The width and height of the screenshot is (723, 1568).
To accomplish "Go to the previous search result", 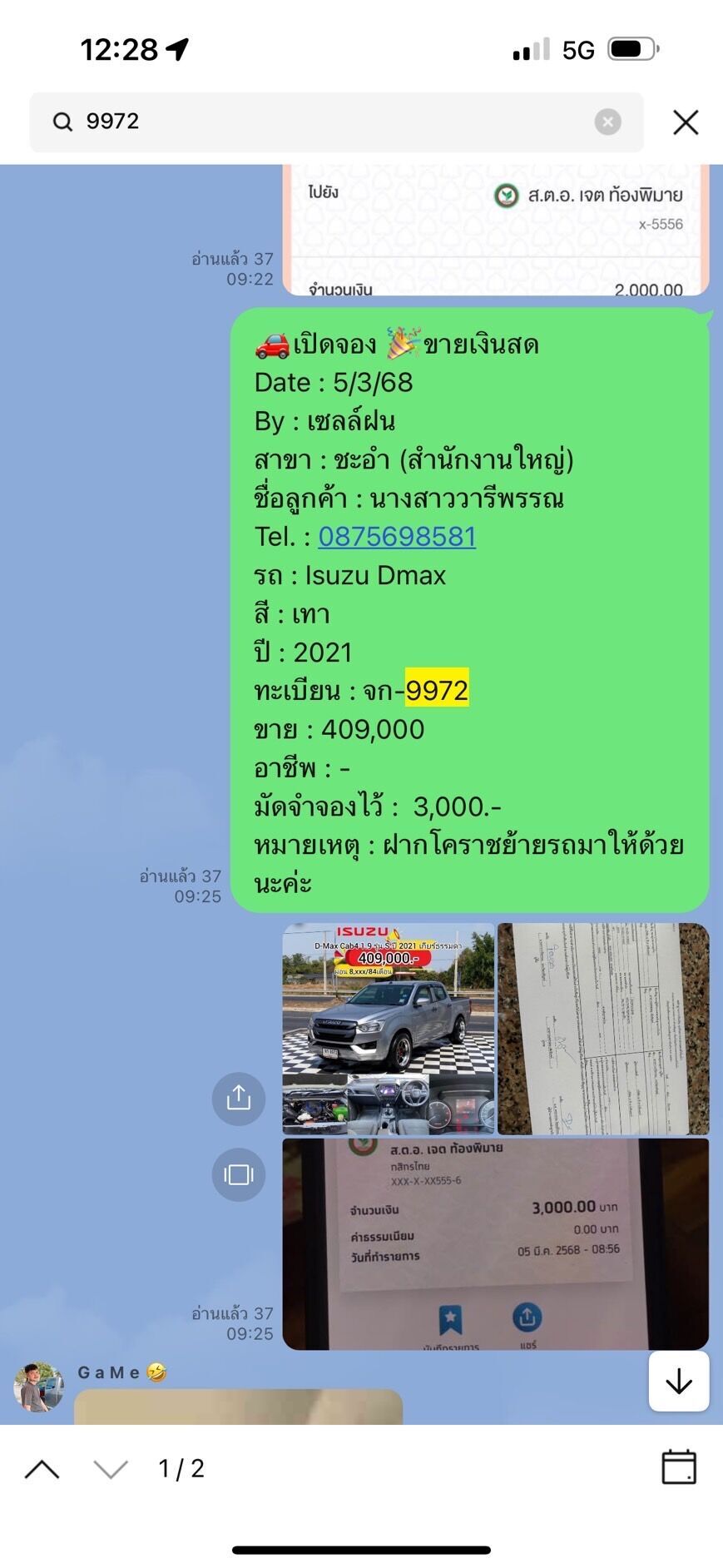I will 42,1469.
